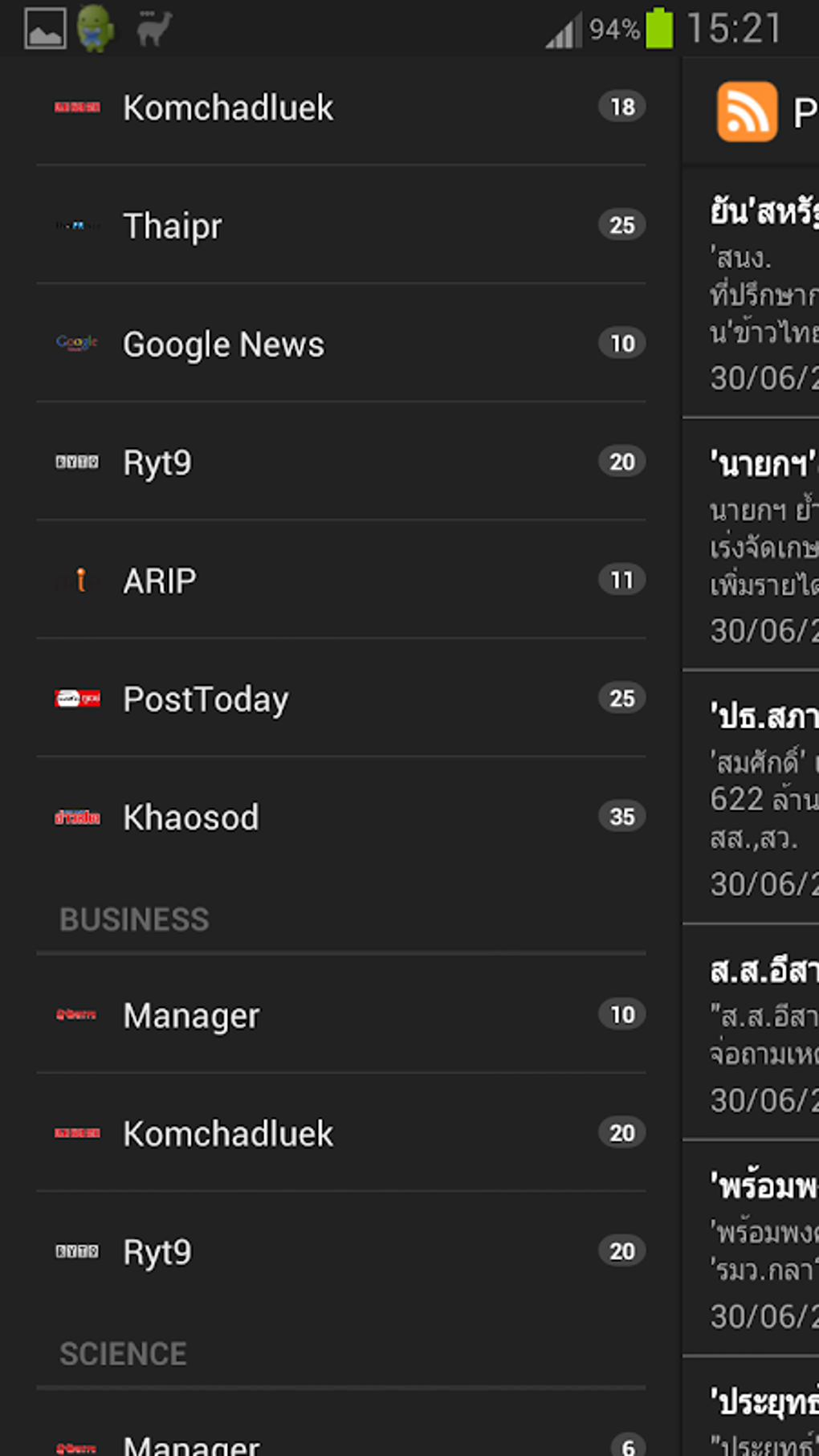Click the ARIP feed icon
Screen dimensions: 819x1456
[x=76, y=579]
